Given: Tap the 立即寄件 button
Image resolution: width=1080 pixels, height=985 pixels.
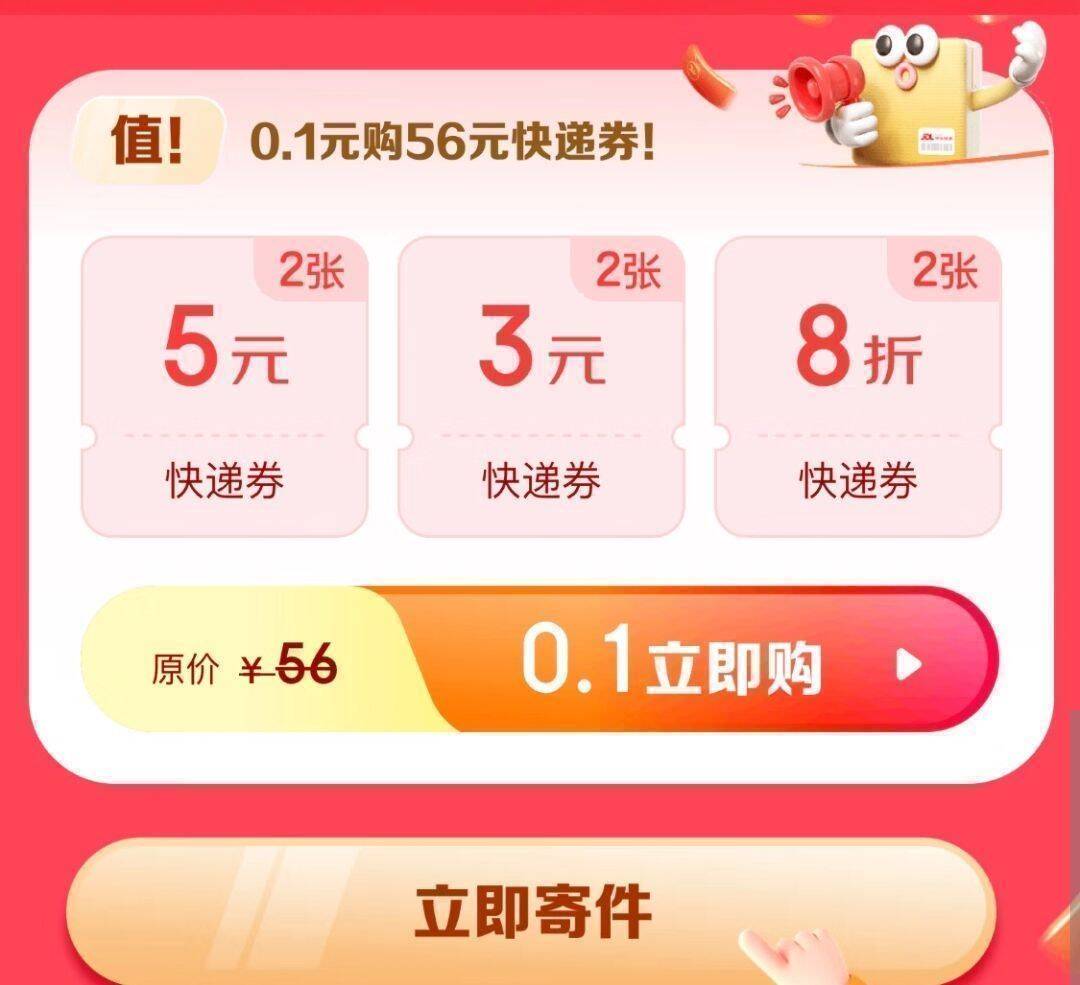Looking at the screenshot, I should (532, 910).
